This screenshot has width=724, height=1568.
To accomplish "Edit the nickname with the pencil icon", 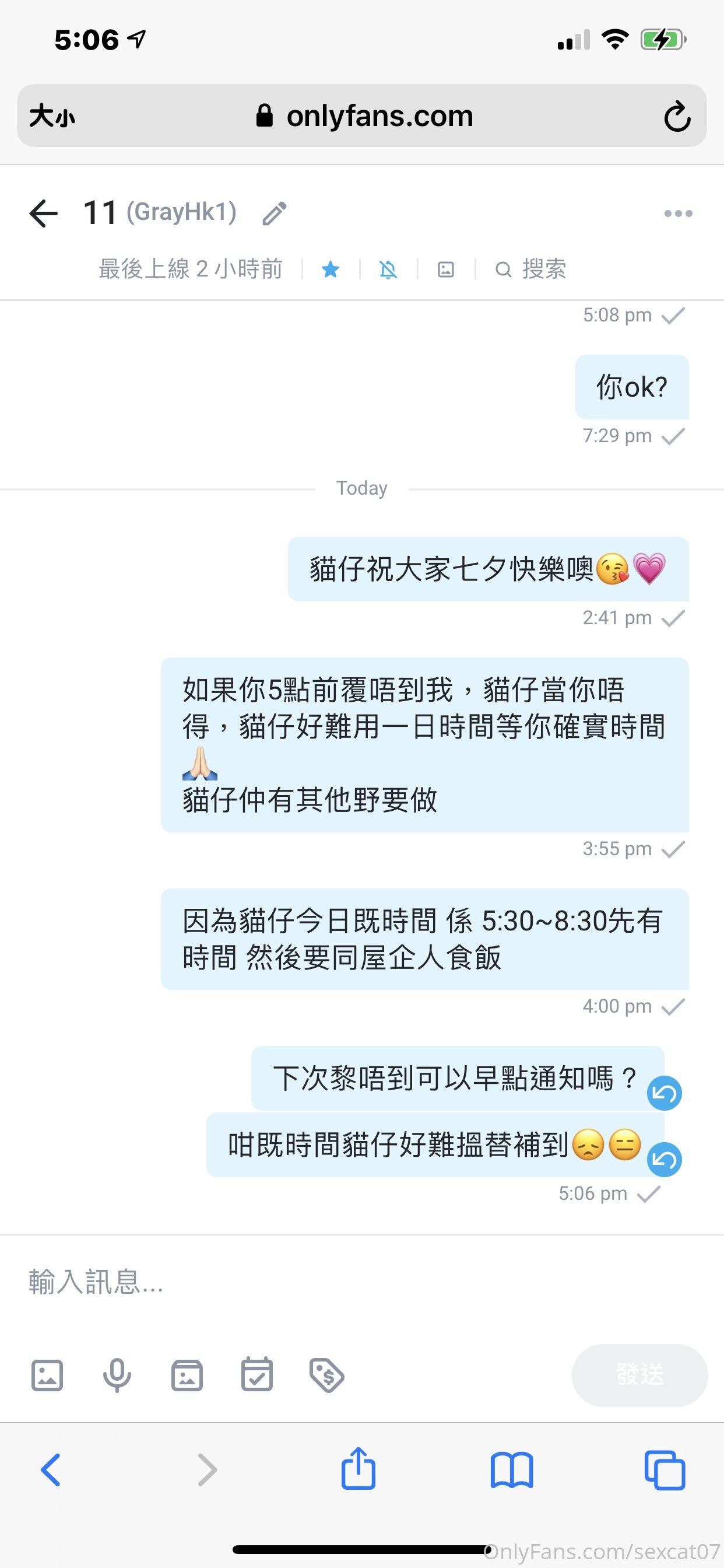I will [275, 213].
